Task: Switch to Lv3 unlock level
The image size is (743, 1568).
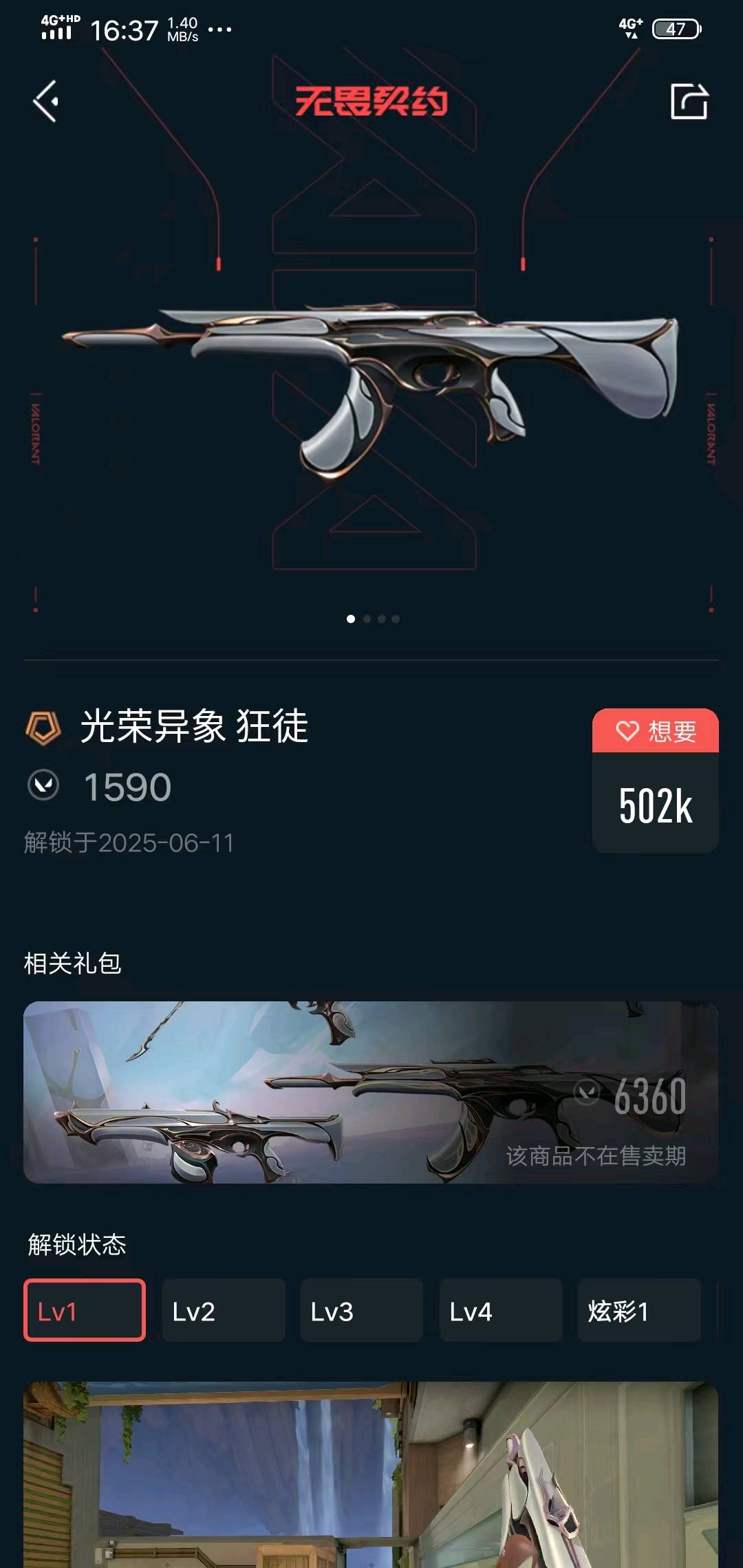Action: pyautogui.click(x=362, y=1310)
